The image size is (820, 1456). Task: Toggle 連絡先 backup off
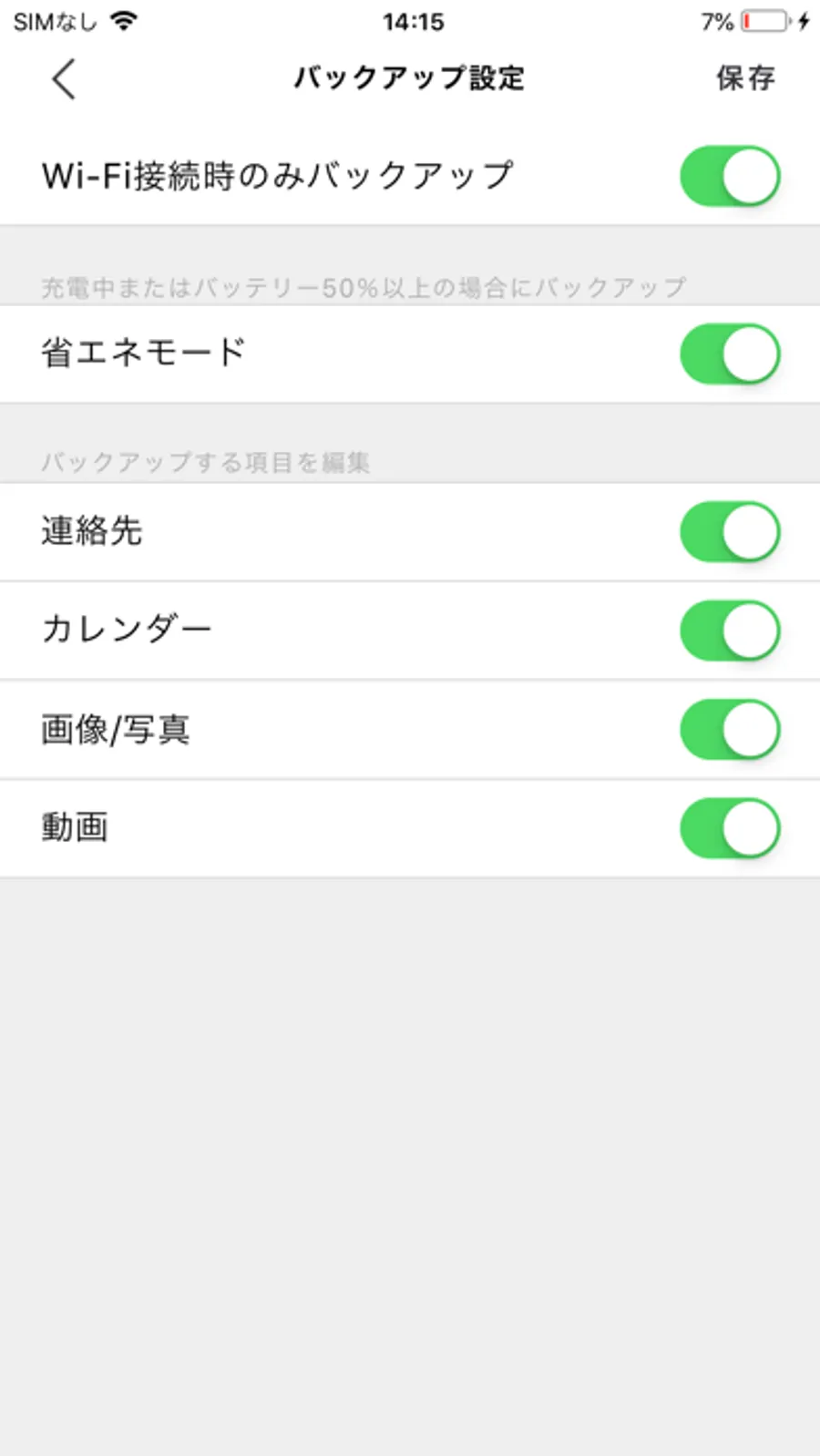coord(730,531)
